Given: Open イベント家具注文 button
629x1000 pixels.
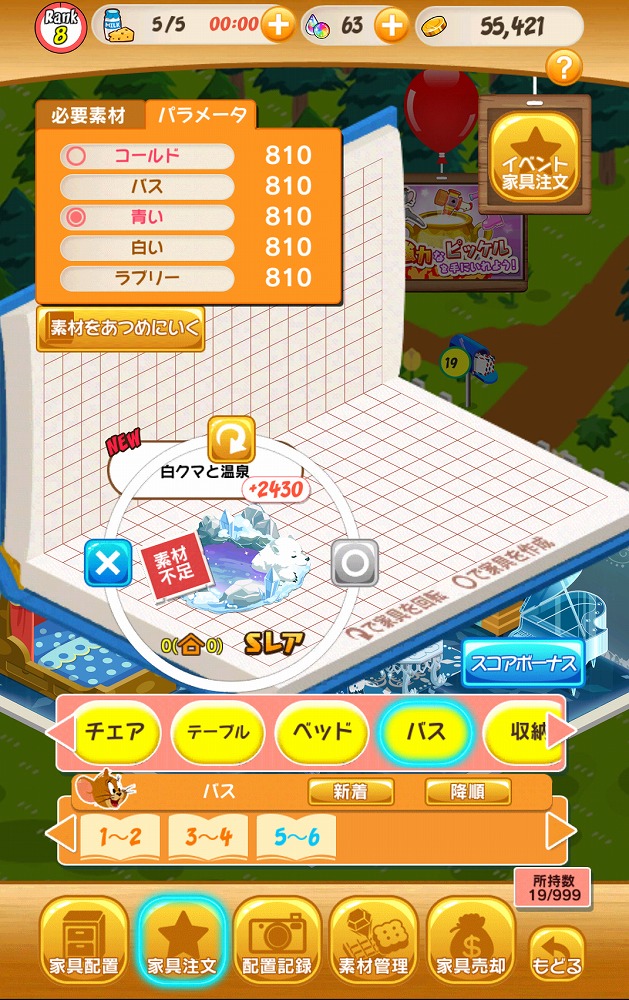Looking at the screenshot, I should tap(535, 161).
